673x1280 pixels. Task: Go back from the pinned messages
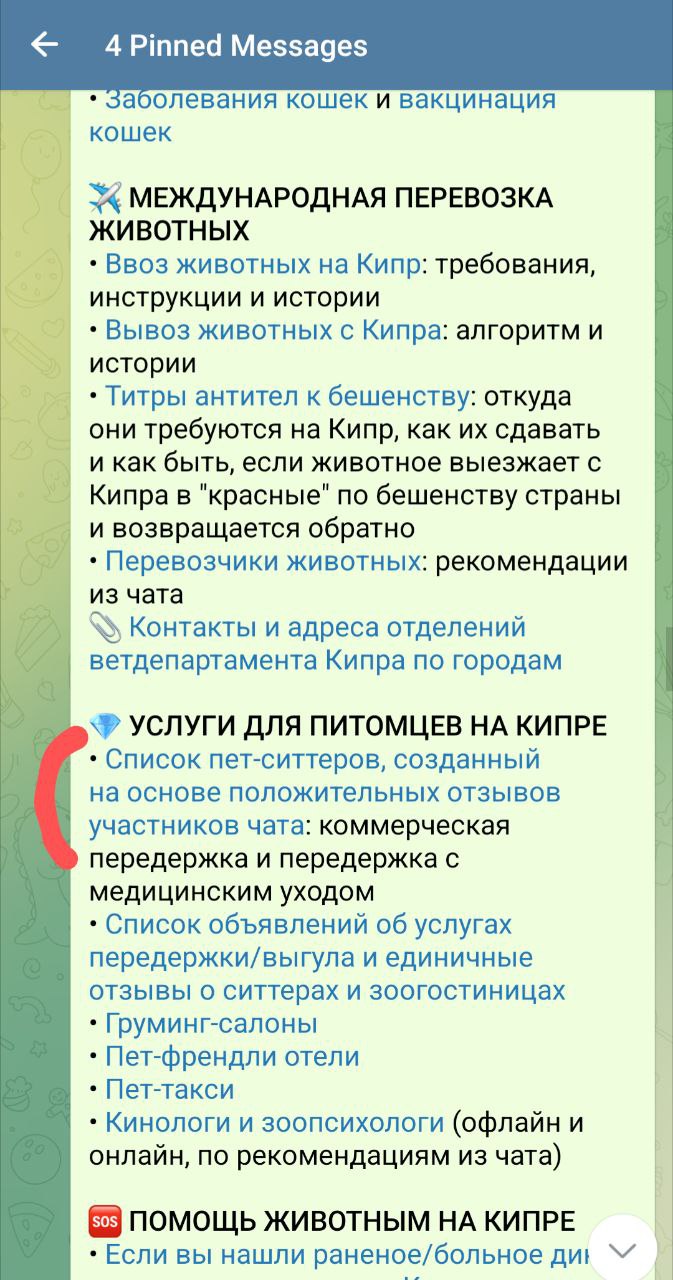coord(44,45)
